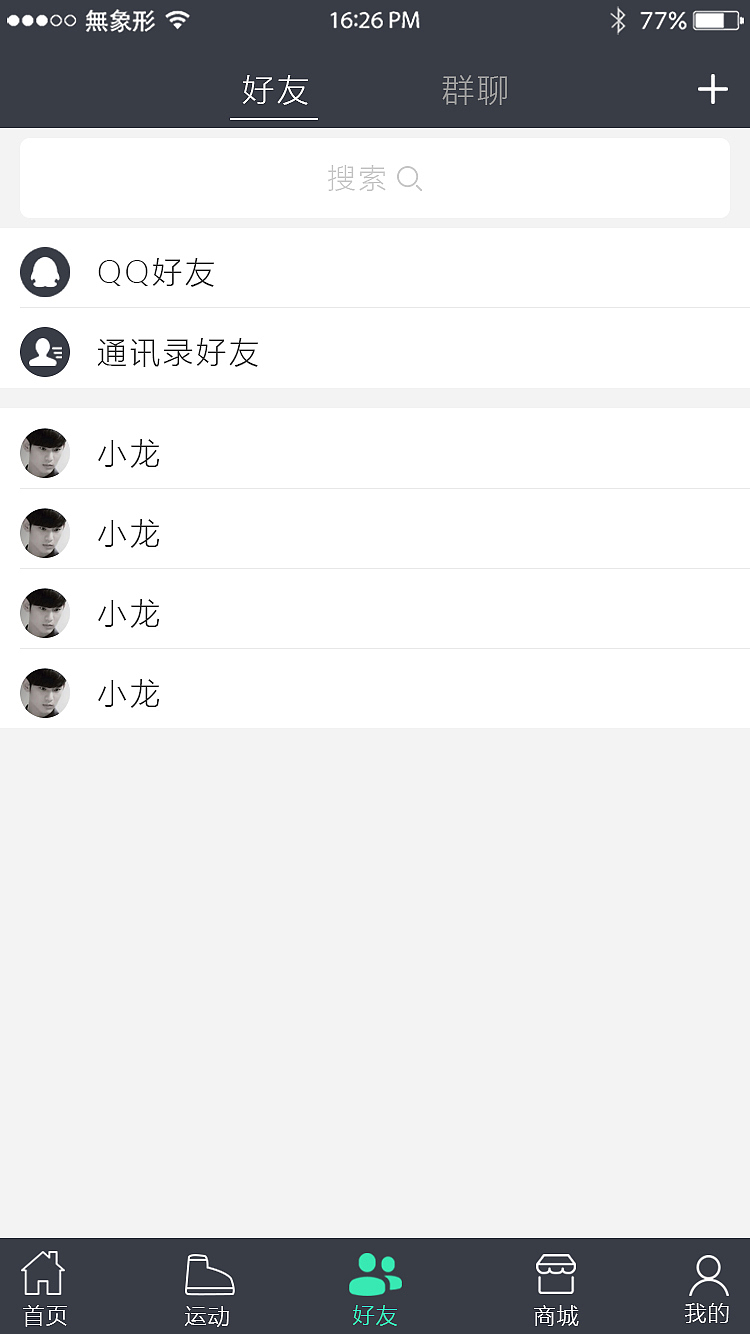This screenshot has width=750, height=1334.
Task: Select the 运动 shoe icon
Action: (x=208, y=1274)
